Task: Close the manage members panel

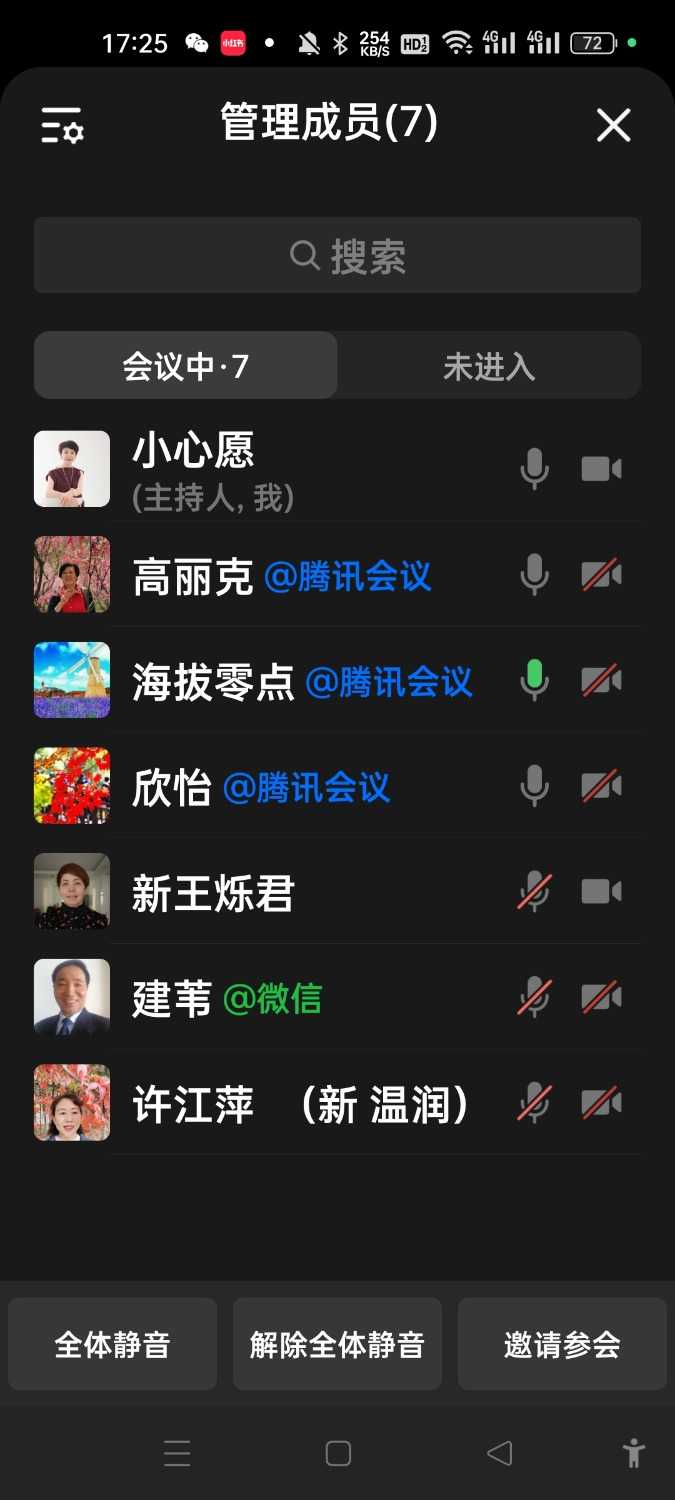Action: point(613,126)
